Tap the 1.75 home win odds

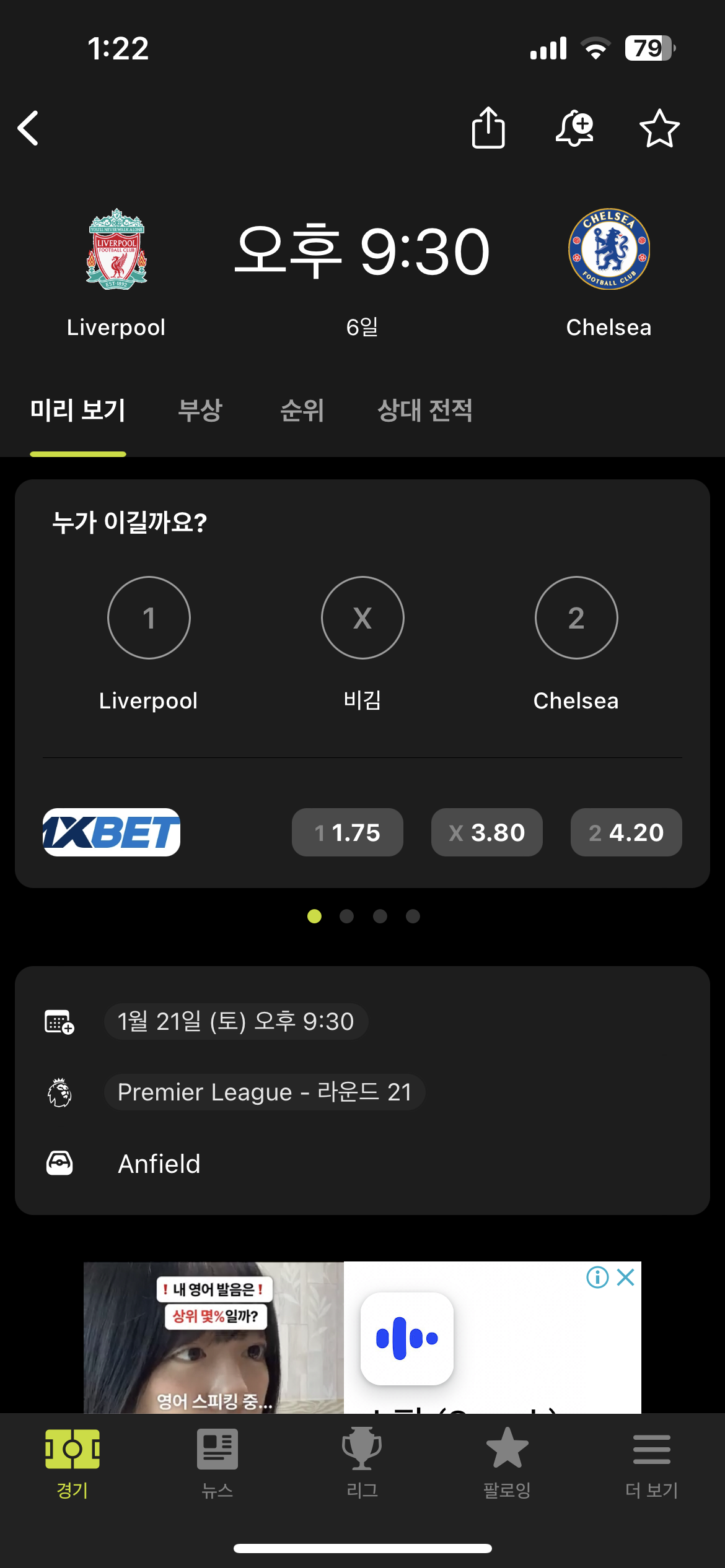tap(348, 832)
